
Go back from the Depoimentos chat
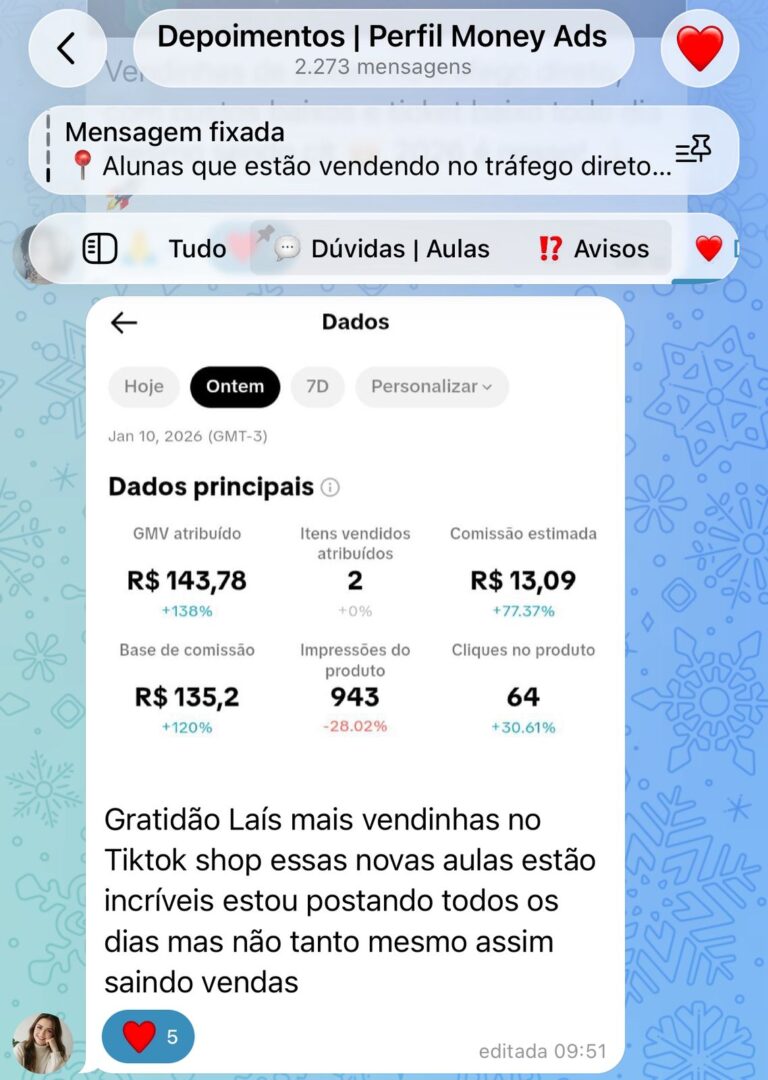66,48
